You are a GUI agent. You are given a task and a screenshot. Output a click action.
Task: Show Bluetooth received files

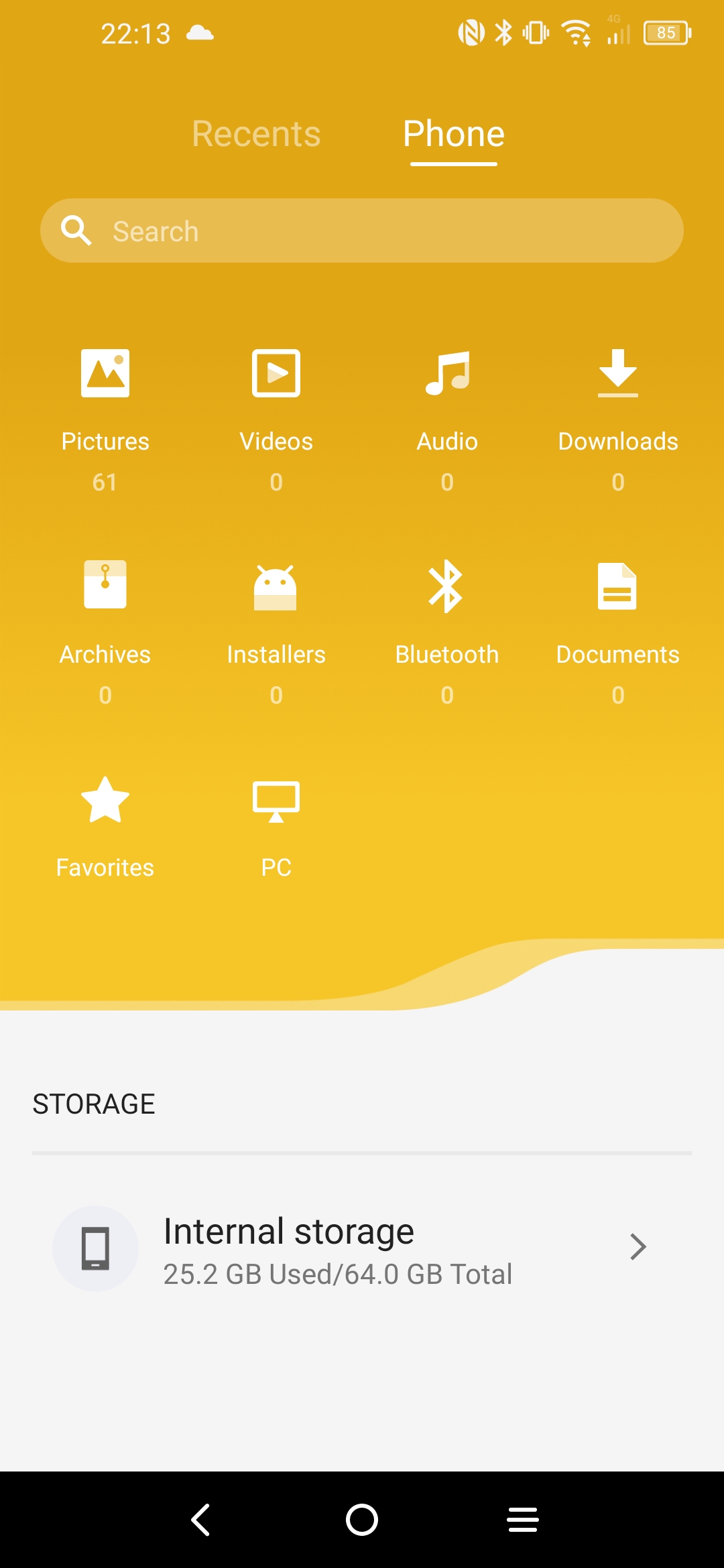coord(447,633)
